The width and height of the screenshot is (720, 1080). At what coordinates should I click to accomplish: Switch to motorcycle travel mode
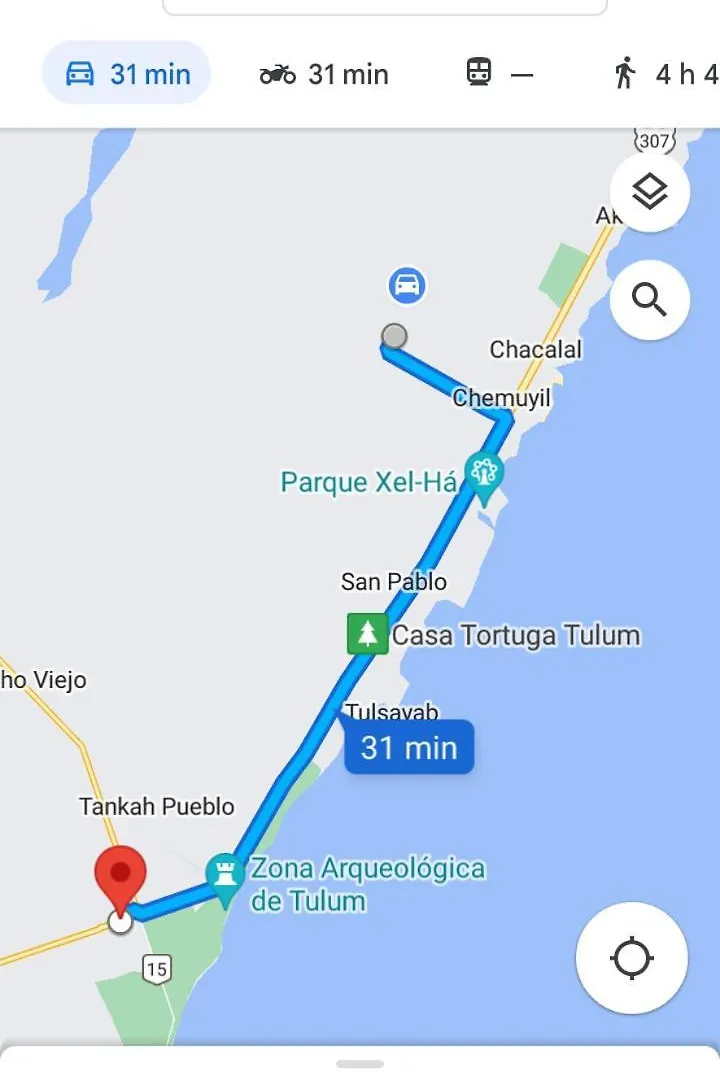pos(324,74)
